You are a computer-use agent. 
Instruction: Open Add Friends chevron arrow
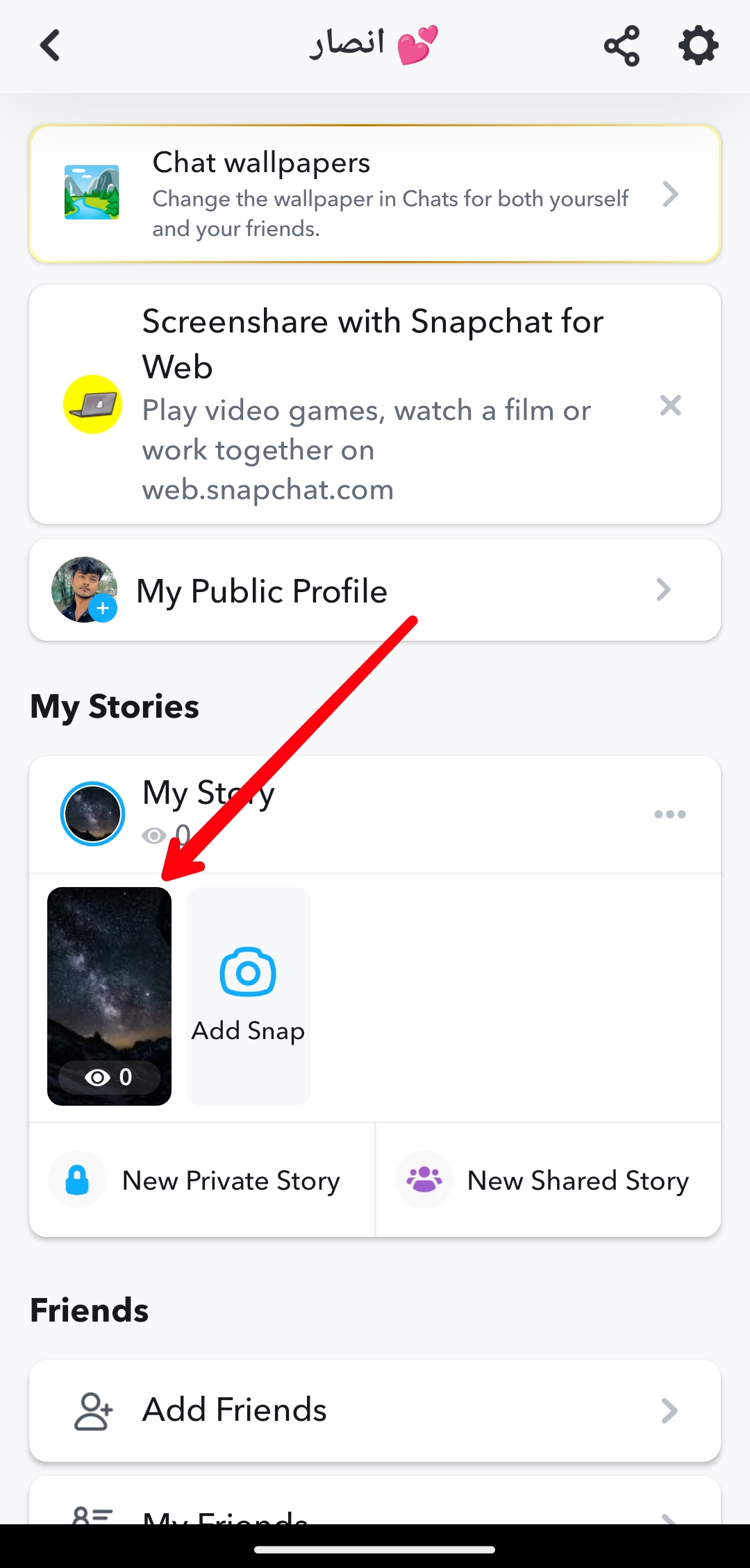[669, 1409]
